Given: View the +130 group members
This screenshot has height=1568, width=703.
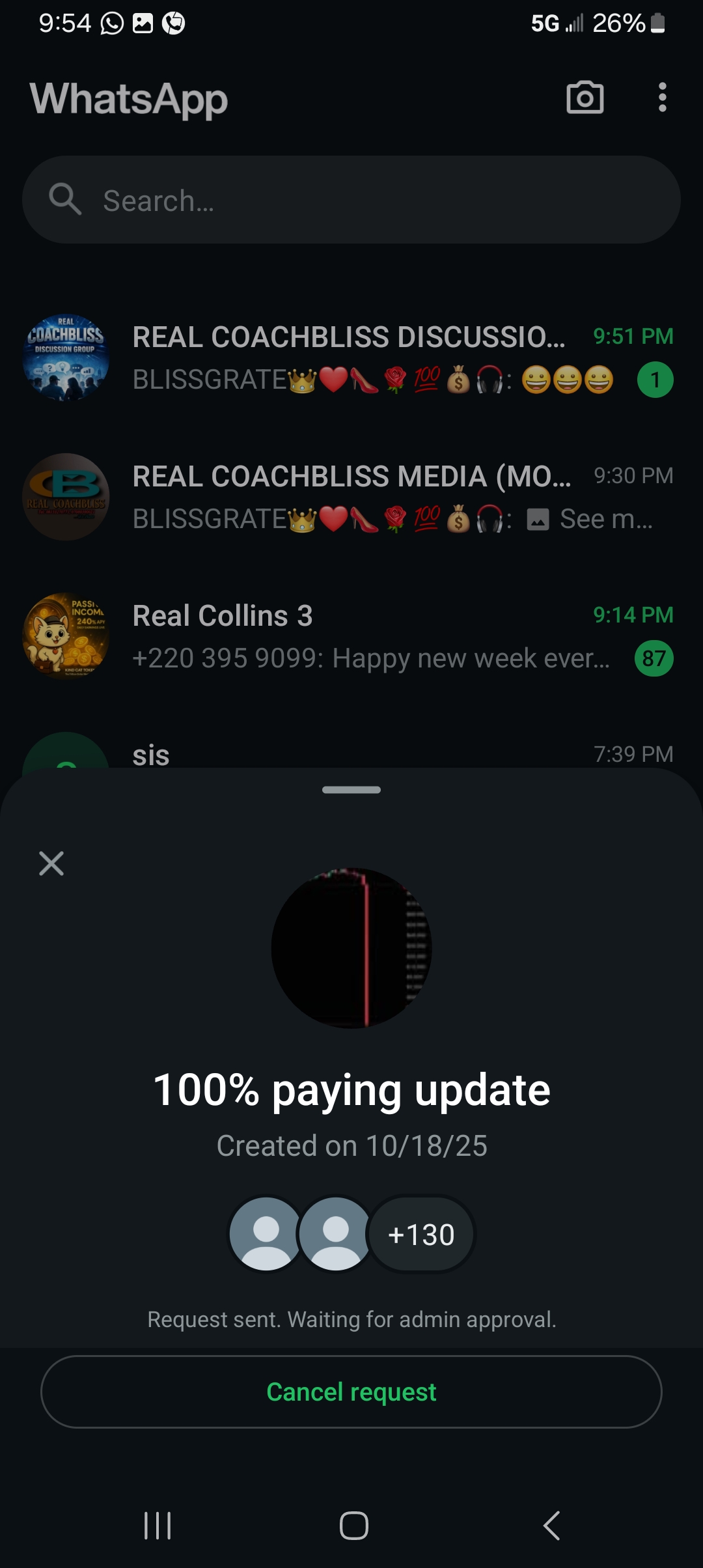Looking at the screenshot, I should [420, 1235].
